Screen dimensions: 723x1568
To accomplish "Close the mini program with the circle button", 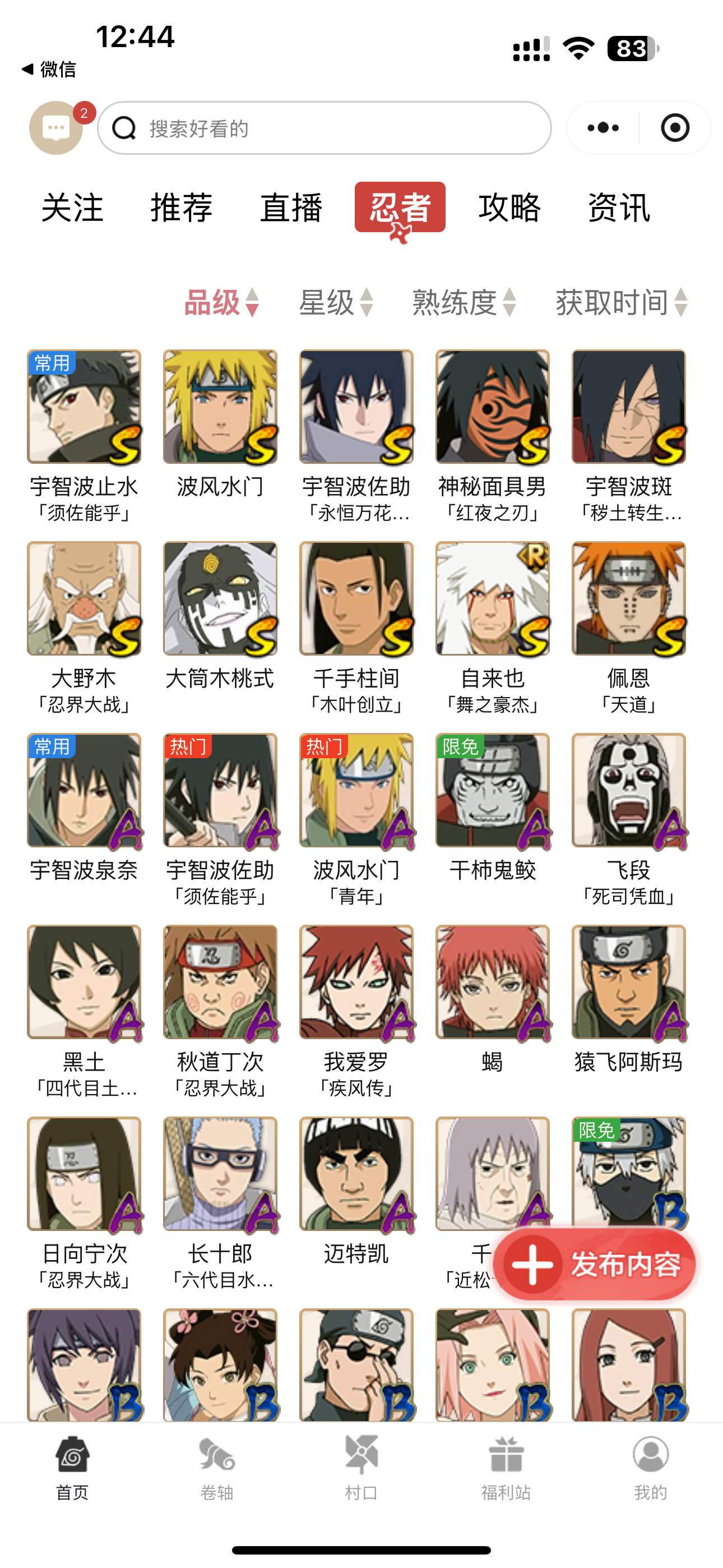I will click(675, 128).
